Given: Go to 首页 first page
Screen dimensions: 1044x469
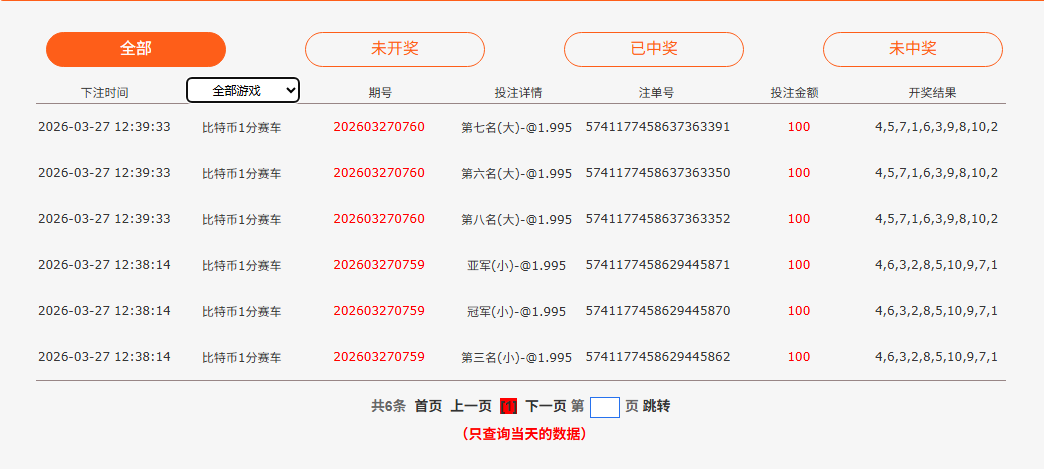Looking at the screenshot, I should point(428,406).
